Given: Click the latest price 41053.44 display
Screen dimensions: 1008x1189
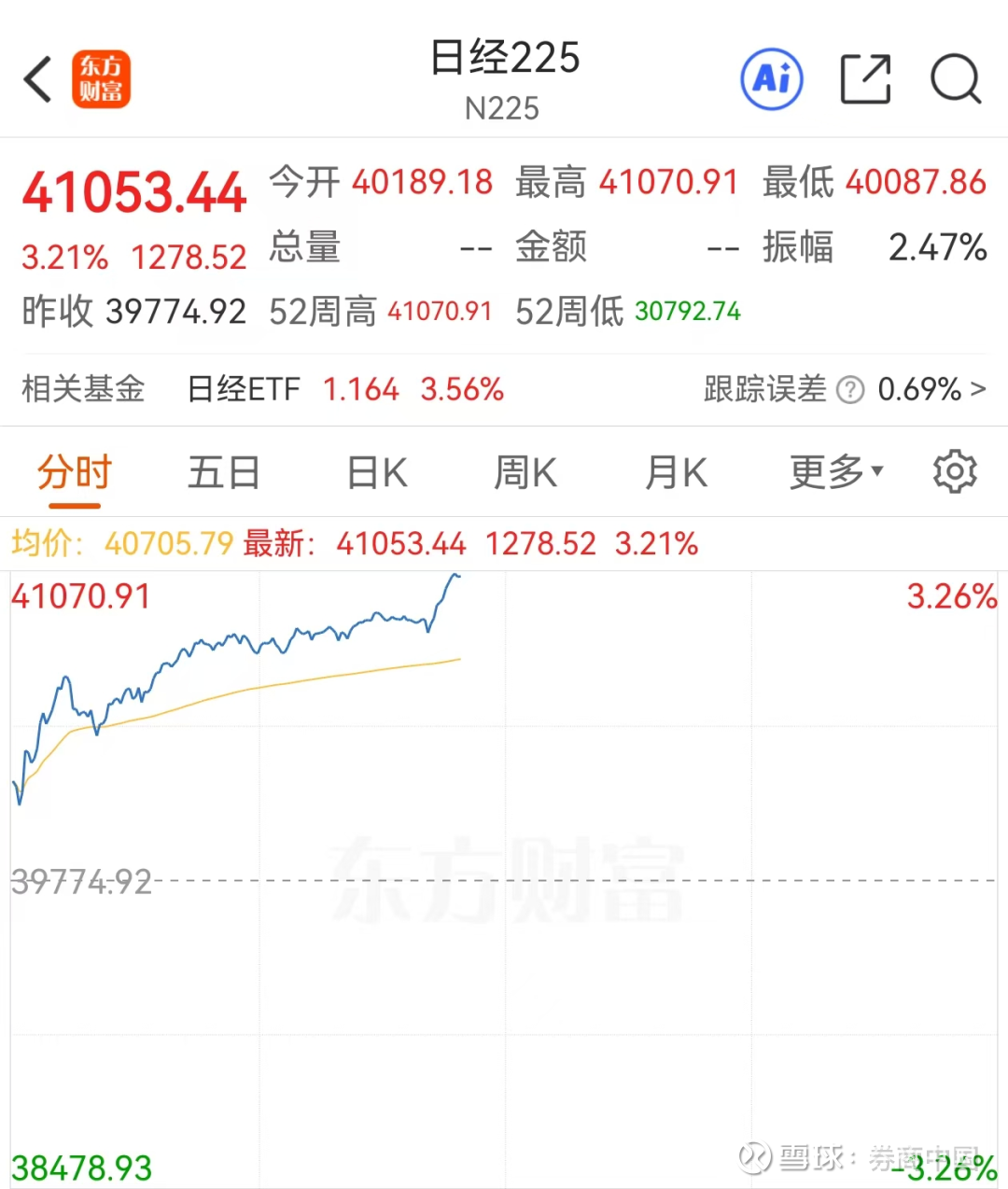Looking at the screenshot, I should coord(133,191).
